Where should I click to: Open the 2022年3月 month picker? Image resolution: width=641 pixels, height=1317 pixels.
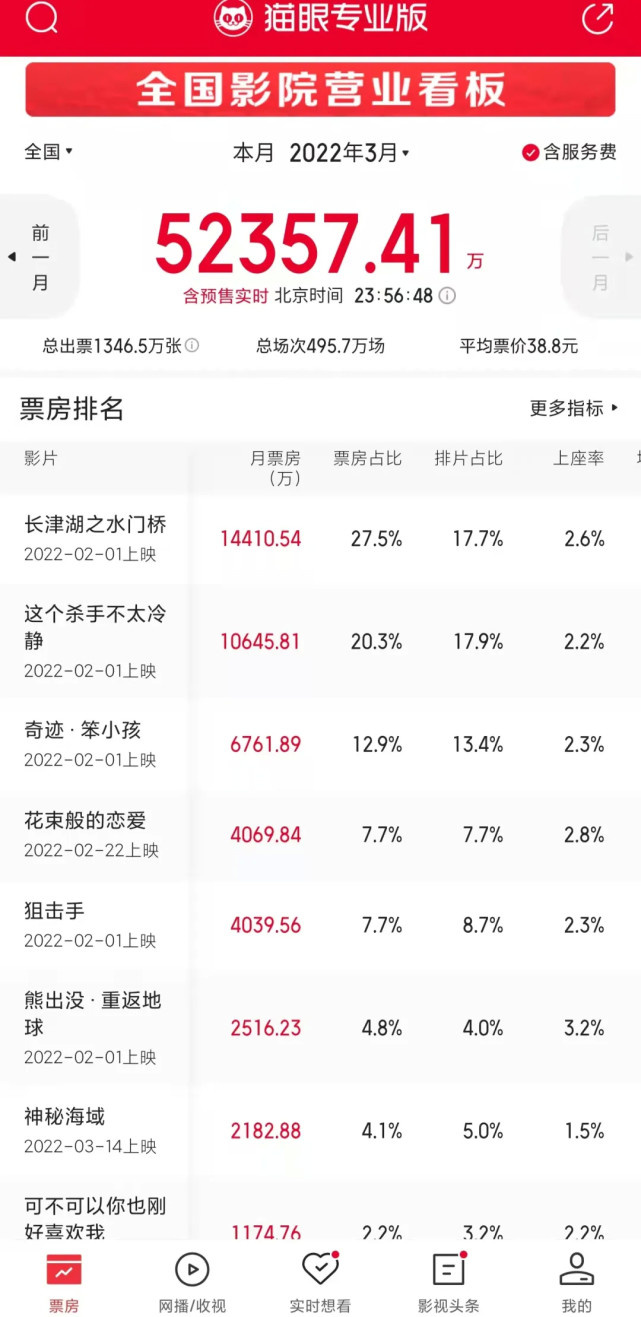(349, 153)
